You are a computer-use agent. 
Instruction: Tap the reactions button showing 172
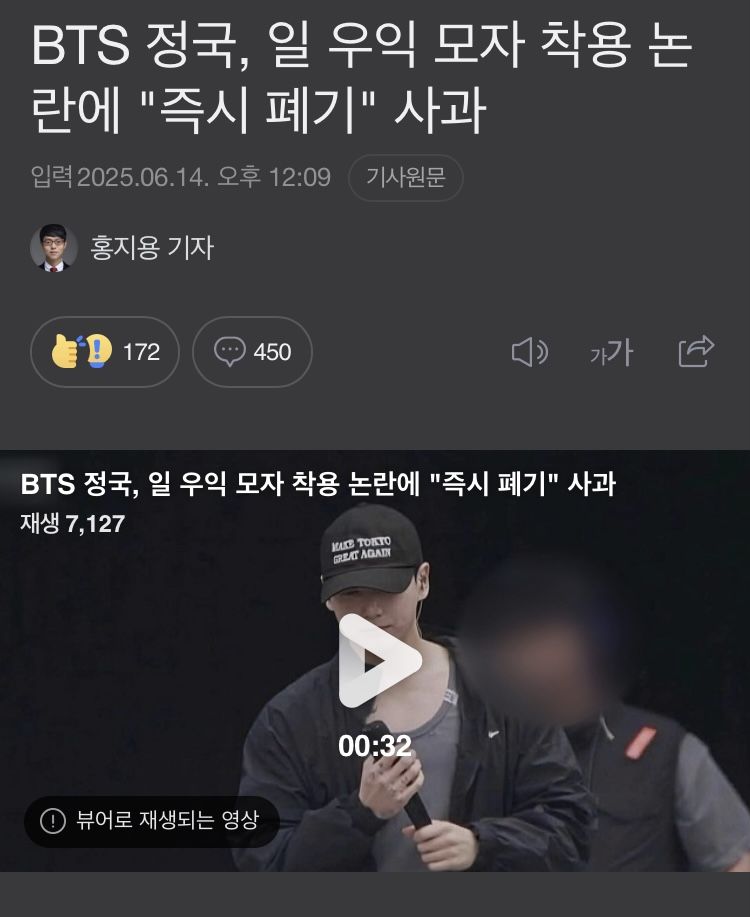pos(105,352)
